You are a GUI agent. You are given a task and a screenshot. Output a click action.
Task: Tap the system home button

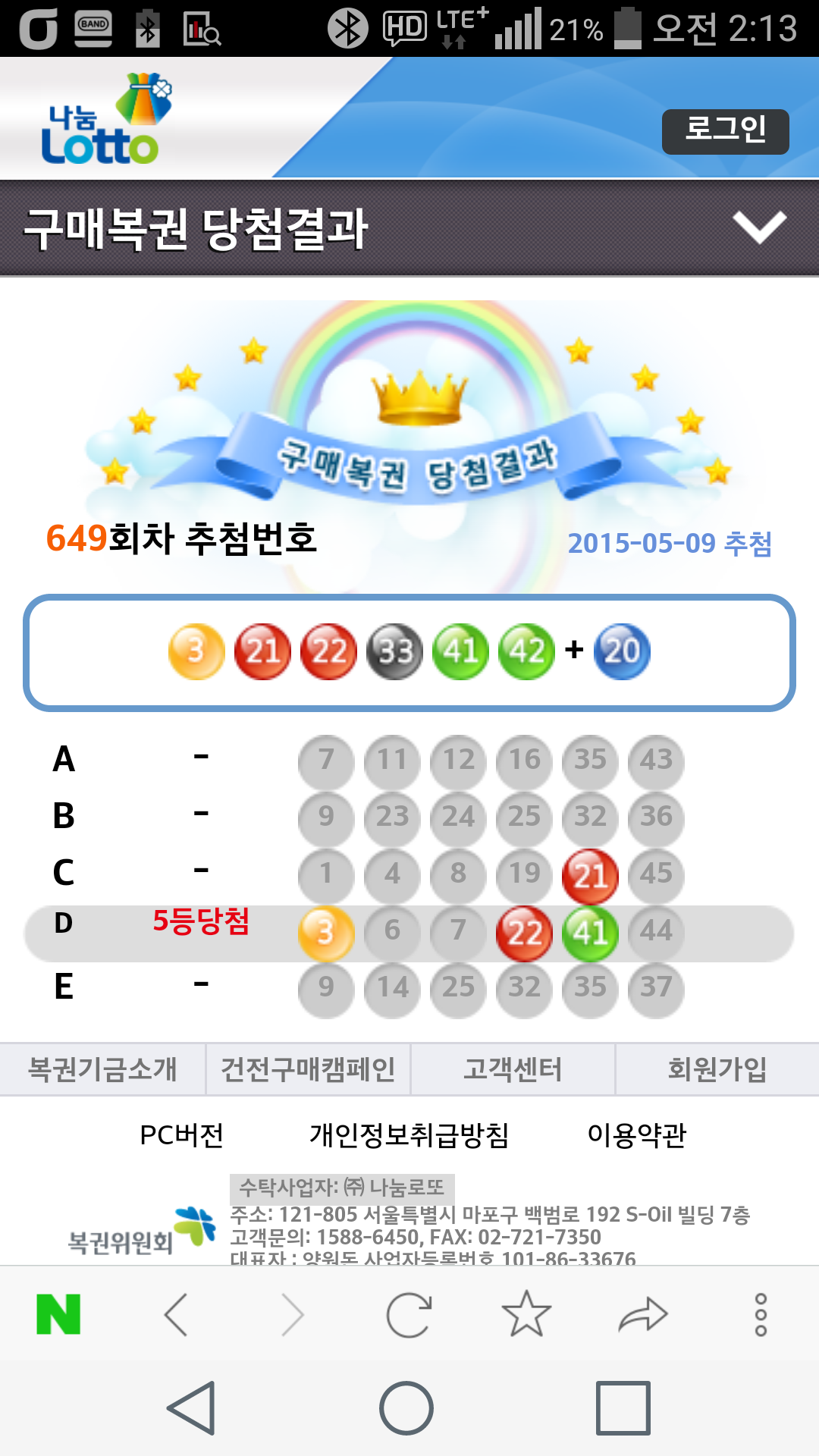406,1408
